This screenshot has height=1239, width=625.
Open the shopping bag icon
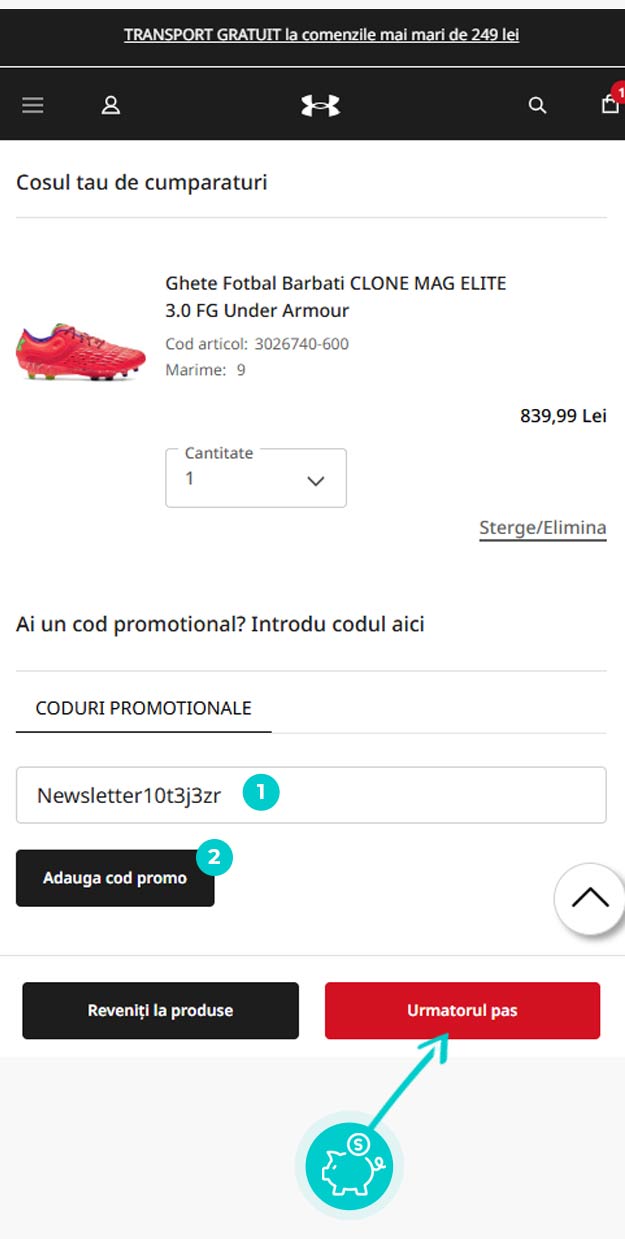(610, 103)
